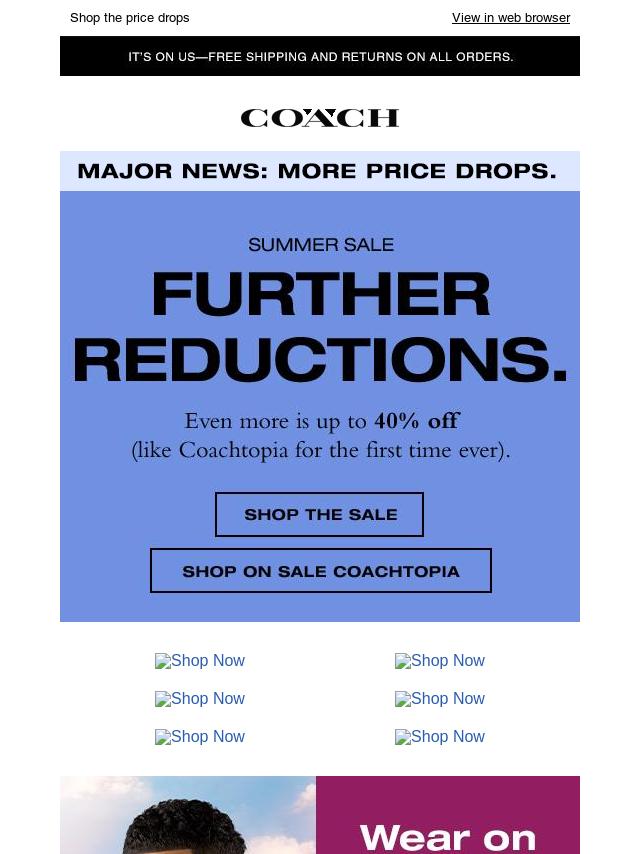640x854 pixels.
Task: Tap the Shop the Sale button
Action: (320, 514)
